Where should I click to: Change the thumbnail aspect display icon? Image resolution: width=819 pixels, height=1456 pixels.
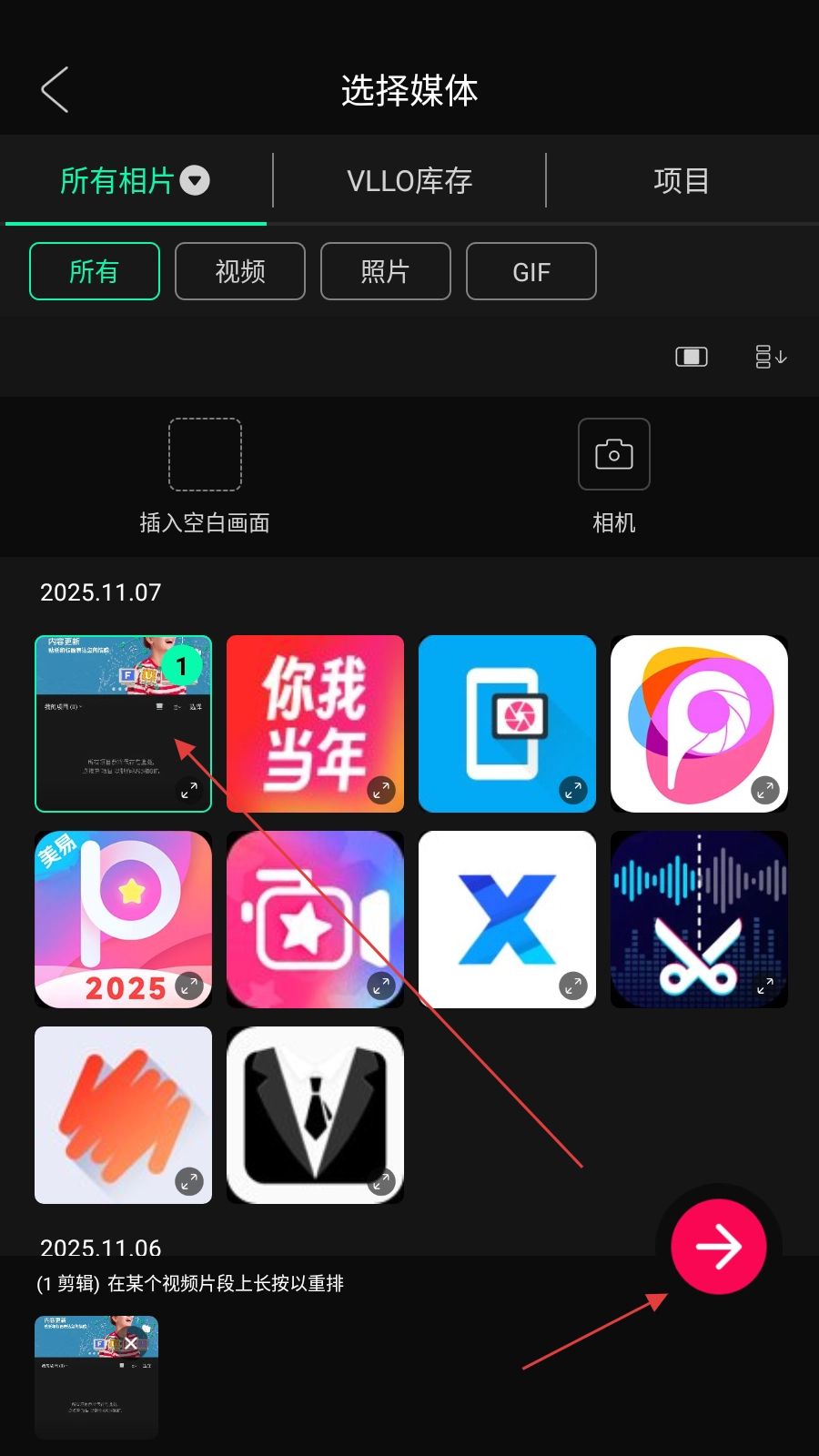click(x=692, y=357)
